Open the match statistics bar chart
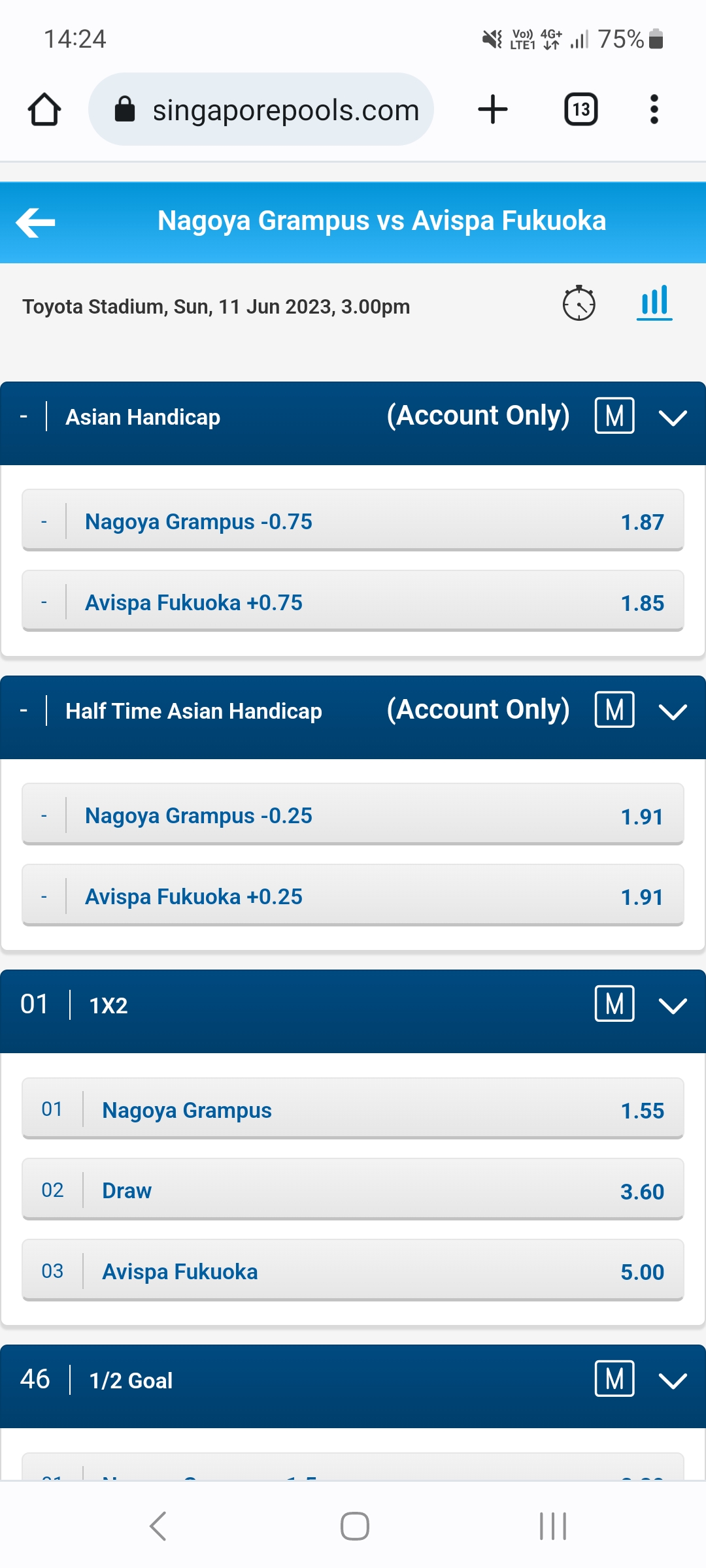The height and width of the screenshot is (1568, 706). pyautogui.click(x=654, y=302)
